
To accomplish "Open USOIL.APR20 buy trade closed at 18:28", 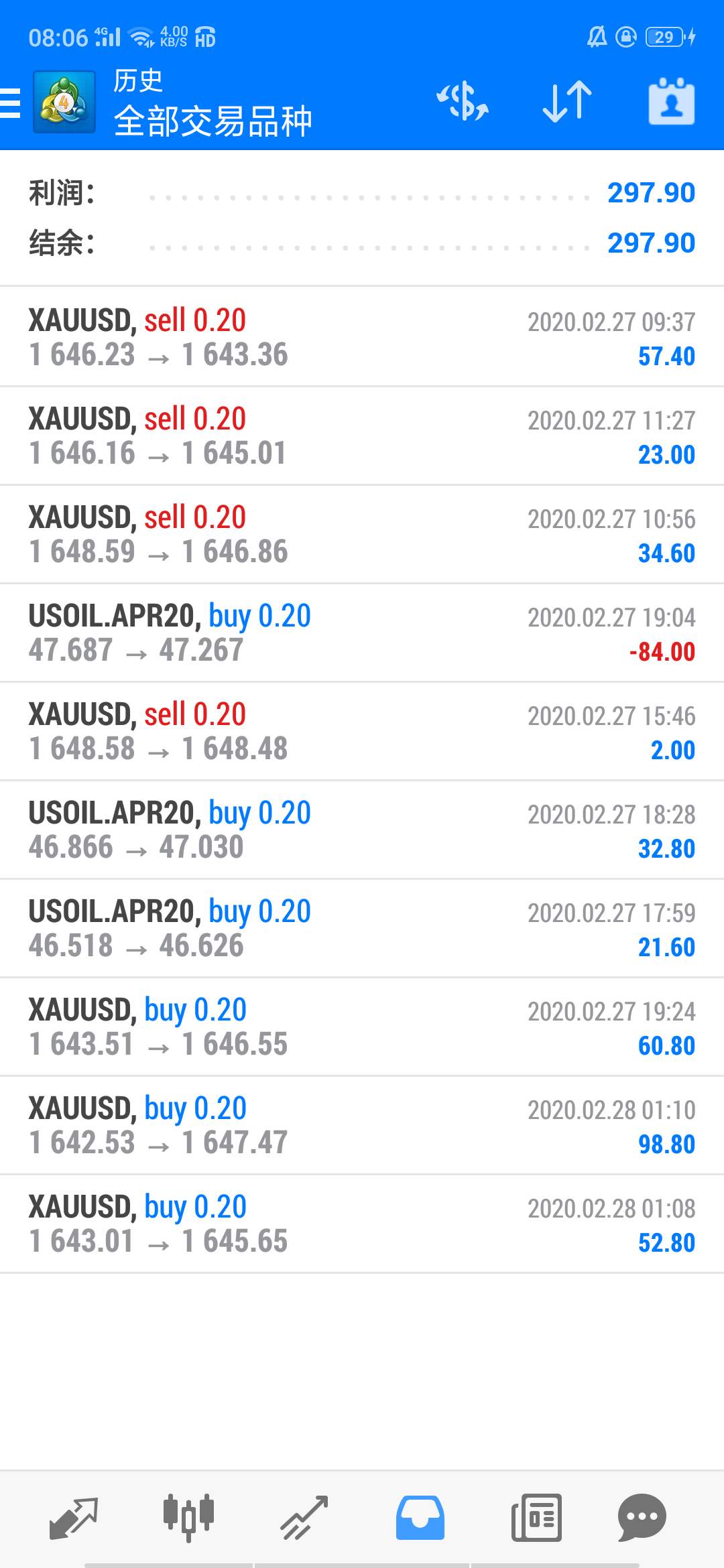I will point(362,830).
